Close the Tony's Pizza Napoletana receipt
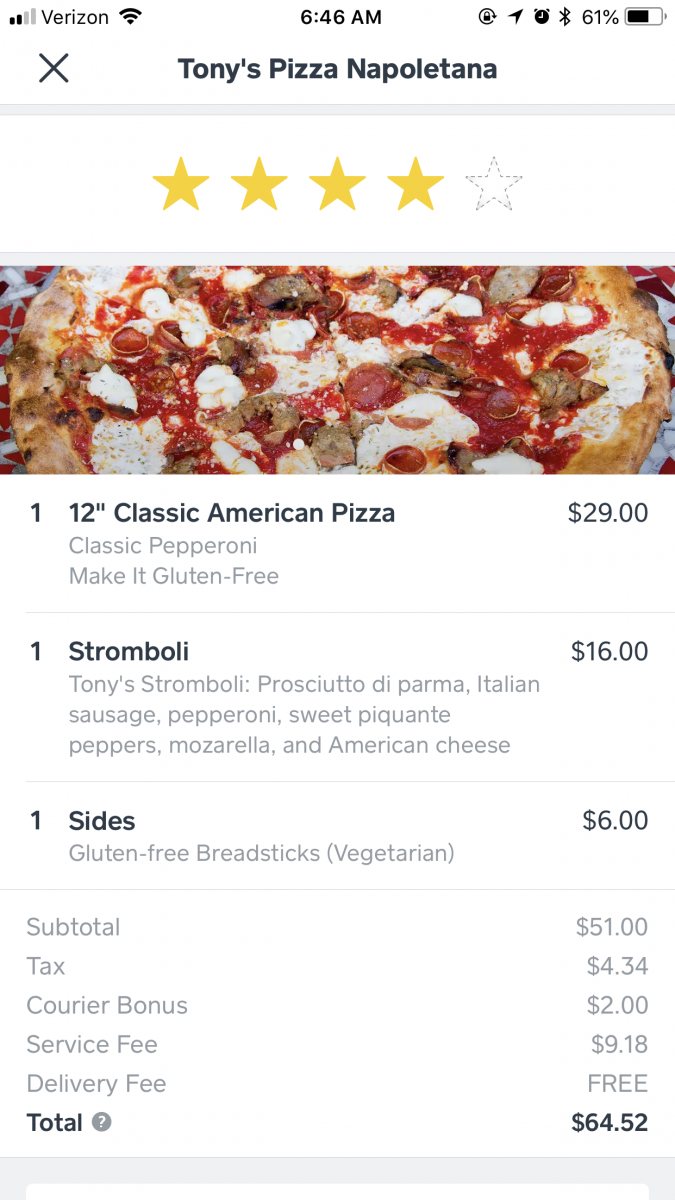The width and height of the screenshot is (675, 1200). tap(53, 68)
